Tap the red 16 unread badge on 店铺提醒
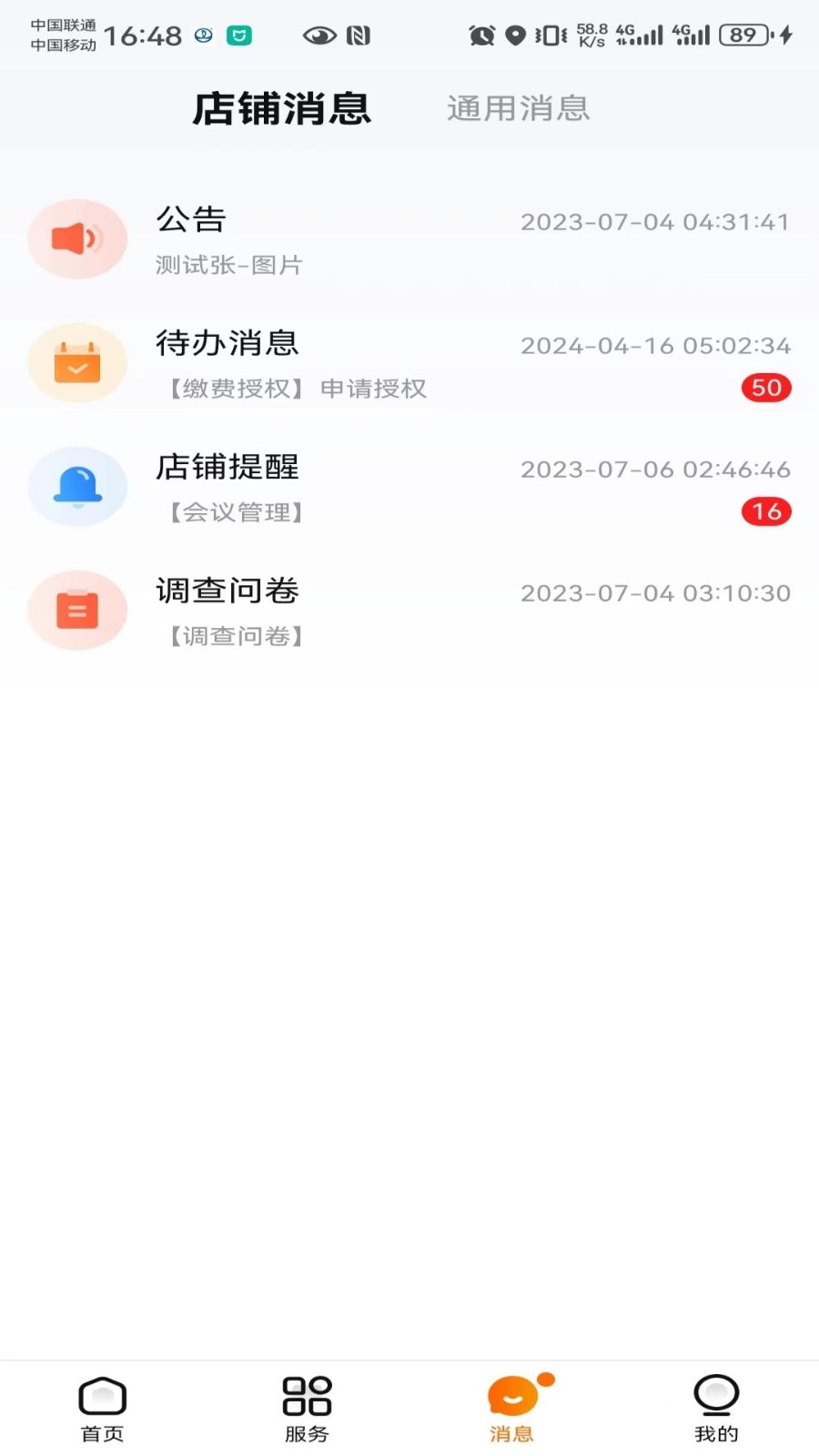Image resolution: width=819 pixels, height=1456 pixels. [767, 511]
